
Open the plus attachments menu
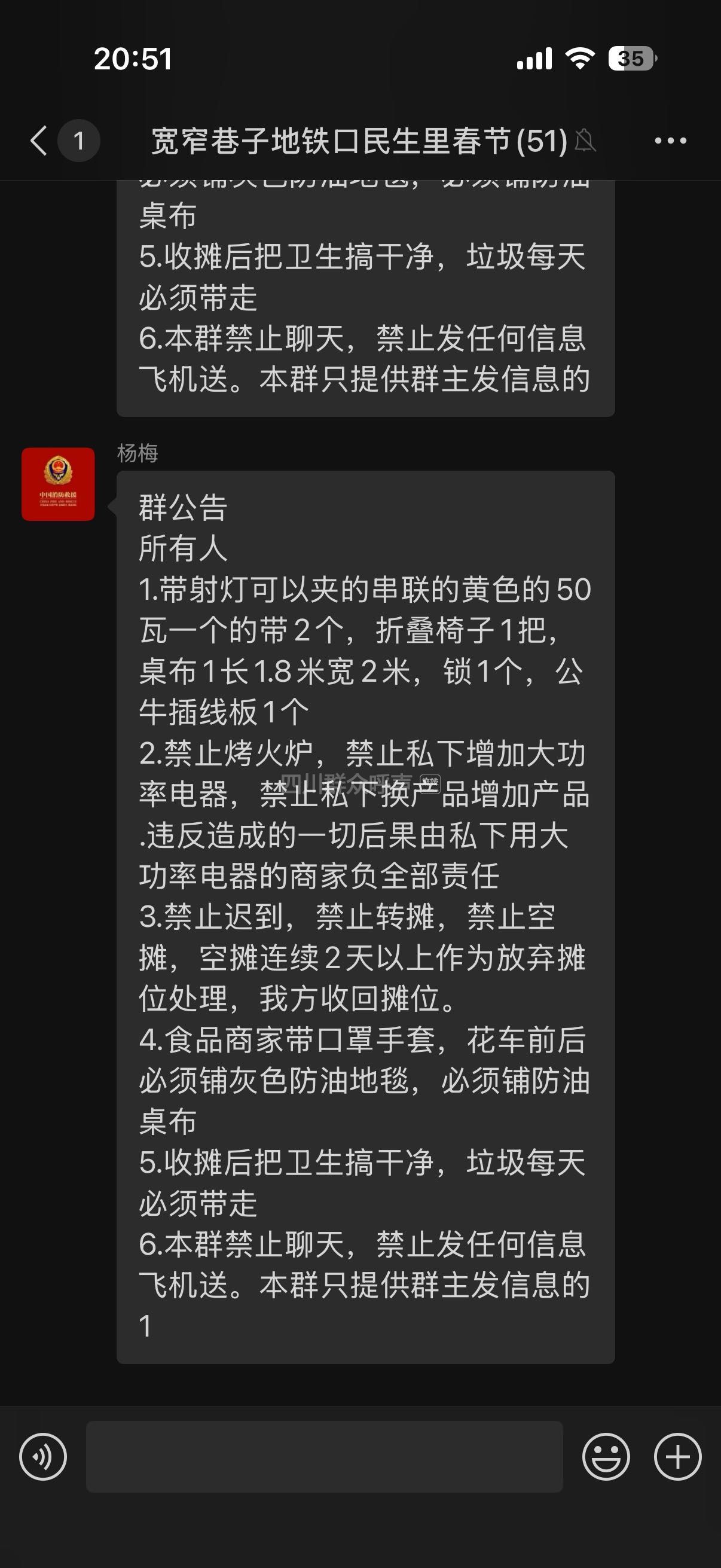click(677, 1457)
